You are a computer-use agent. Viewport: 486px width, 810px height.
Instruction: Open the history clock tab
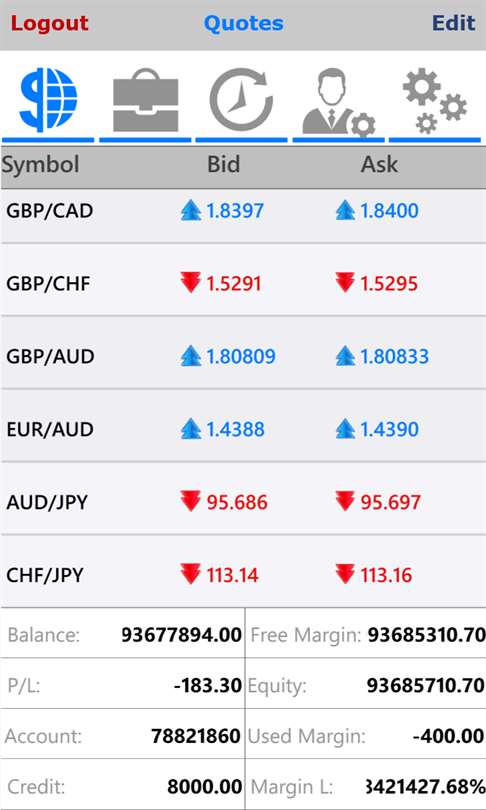coord(241,99)
